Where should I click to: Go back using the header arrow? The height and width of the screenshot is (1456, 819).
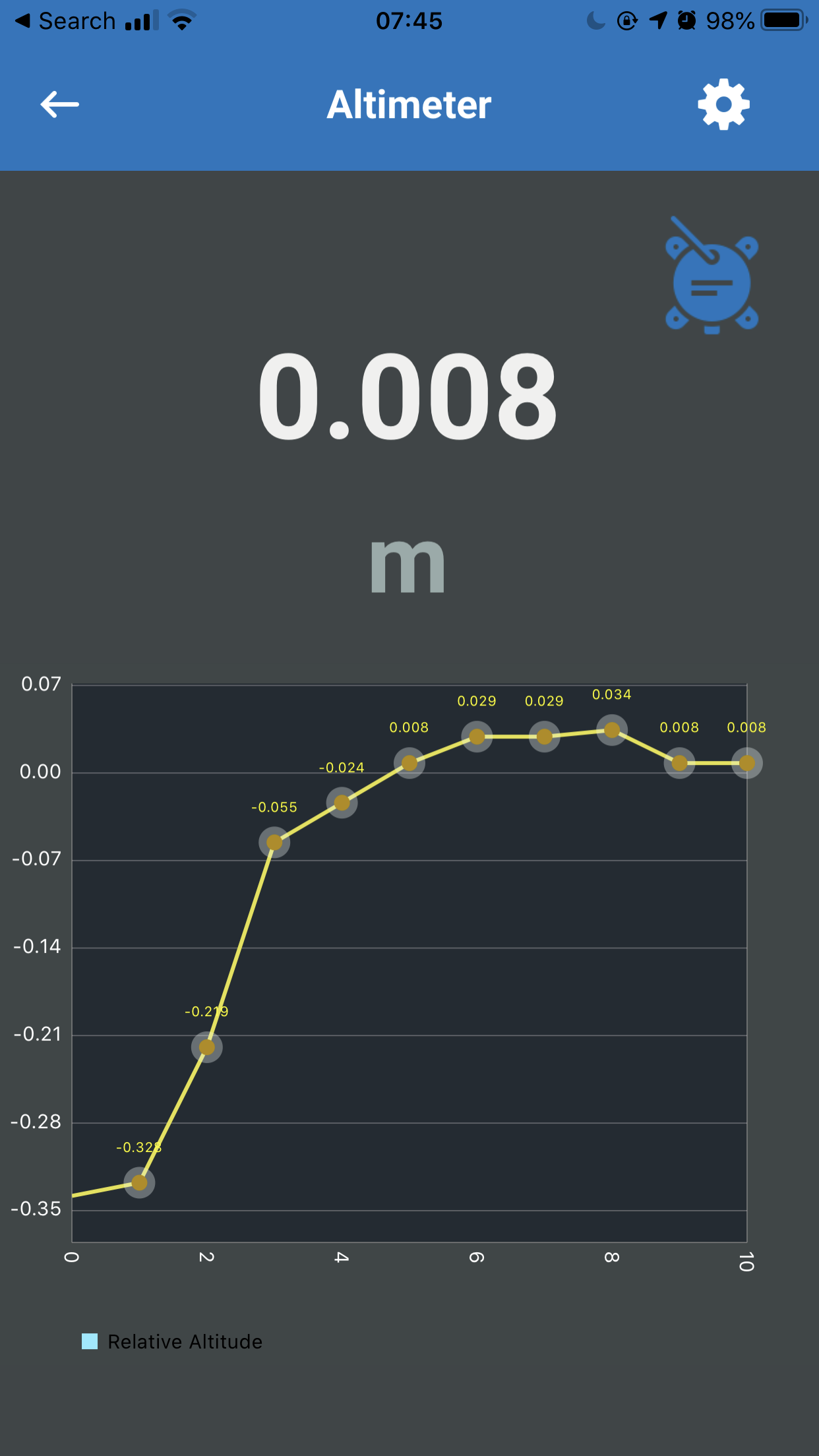tap(60, 104)
